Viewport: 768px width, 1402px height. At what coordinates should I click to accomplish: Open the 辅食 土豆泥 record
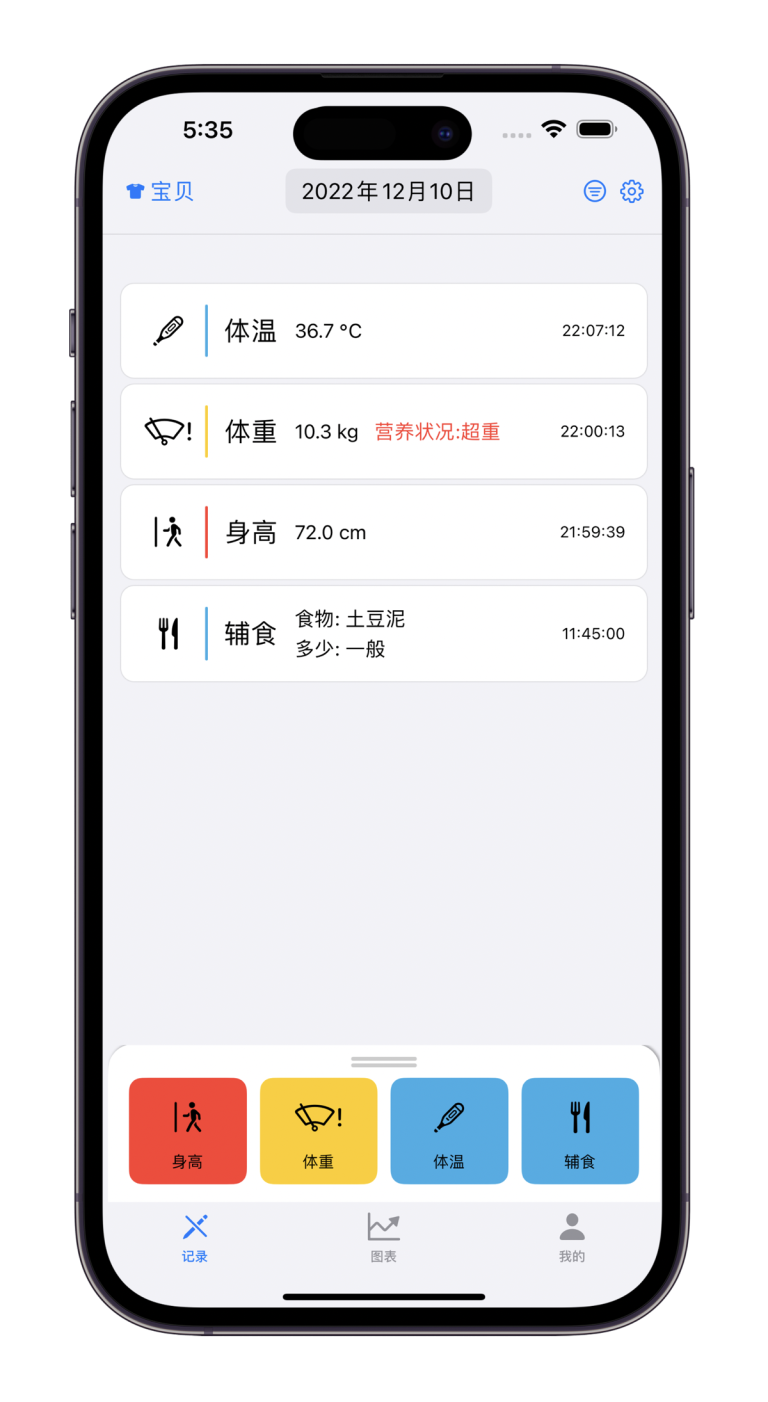coord(384,634)
